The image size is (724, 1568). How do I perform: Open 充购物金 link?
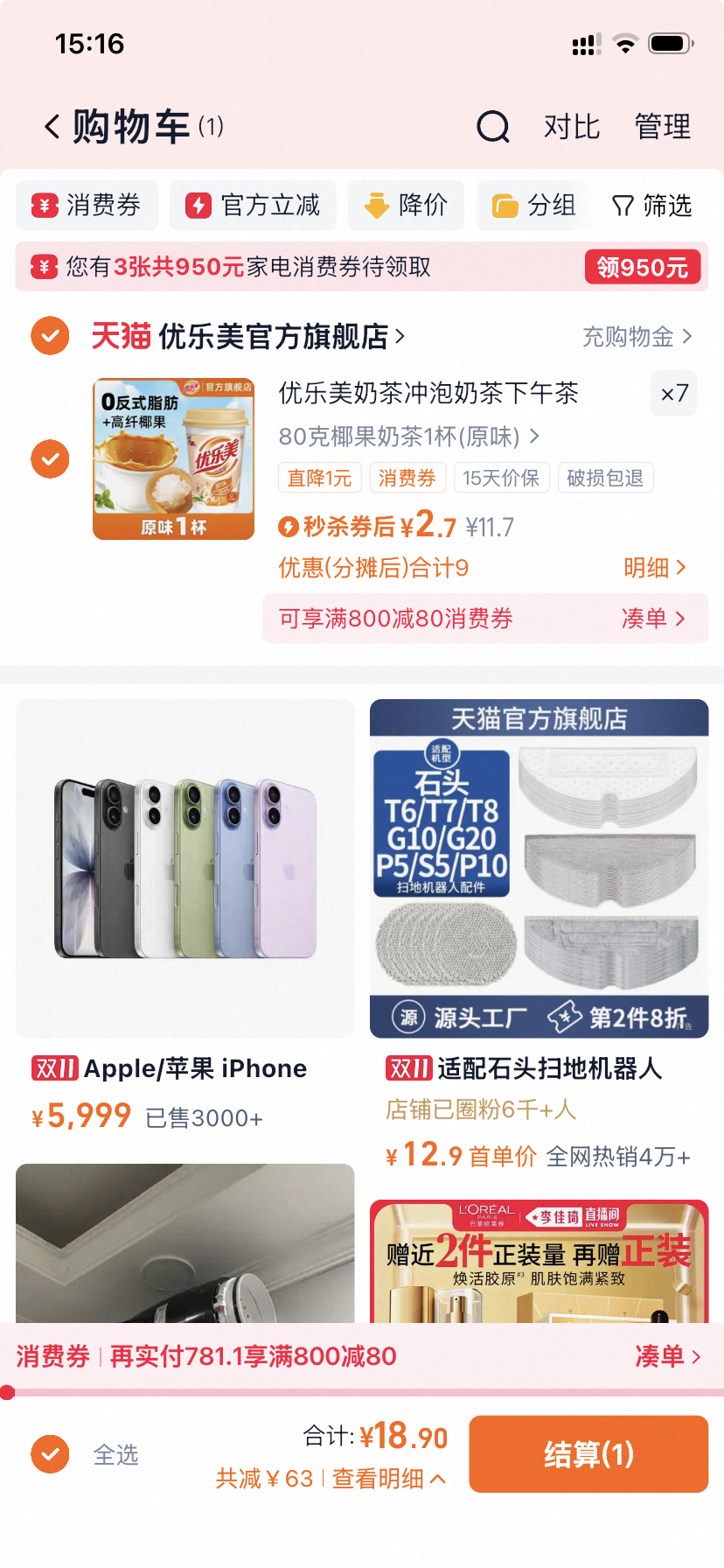click(x=637, y=336)
